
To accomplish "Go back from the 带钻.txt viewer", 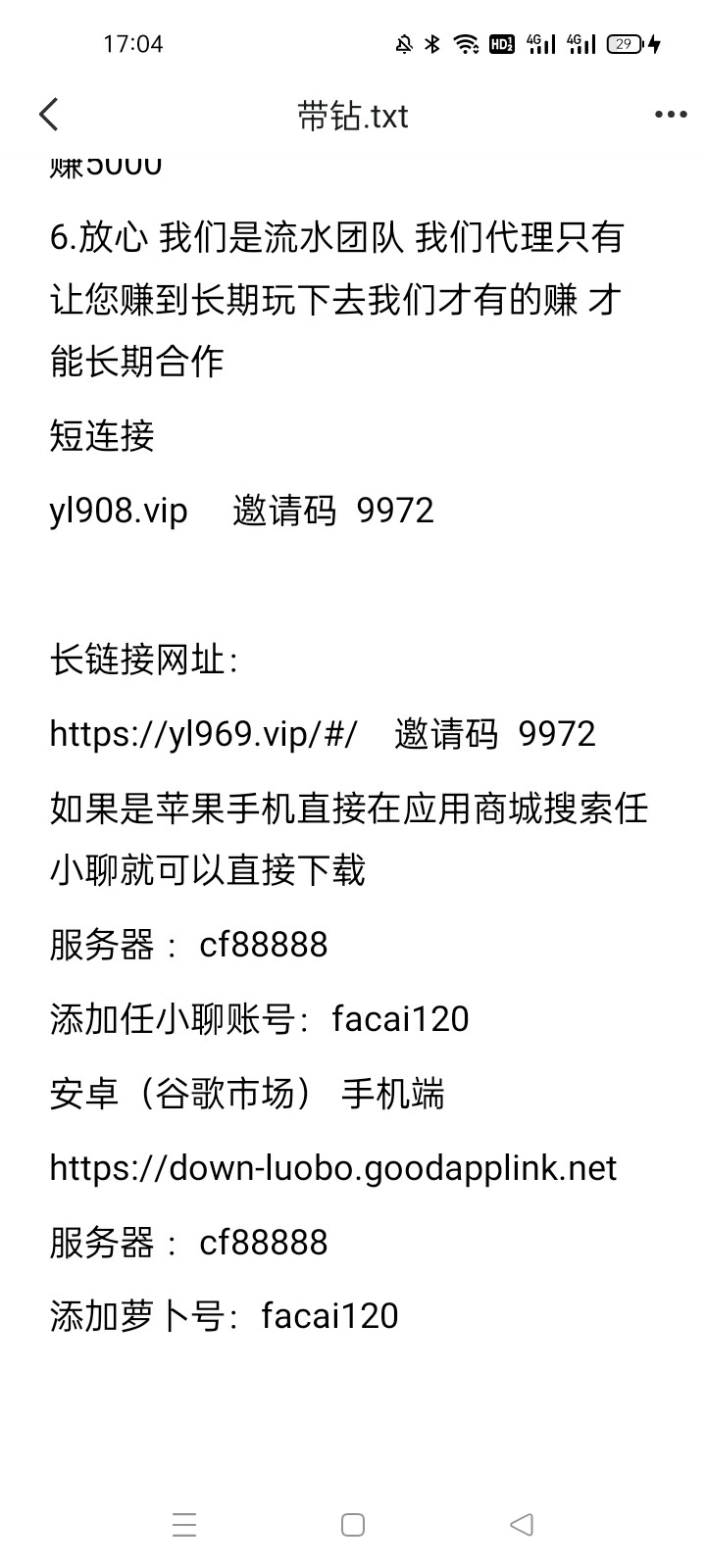I will [49, 116].
